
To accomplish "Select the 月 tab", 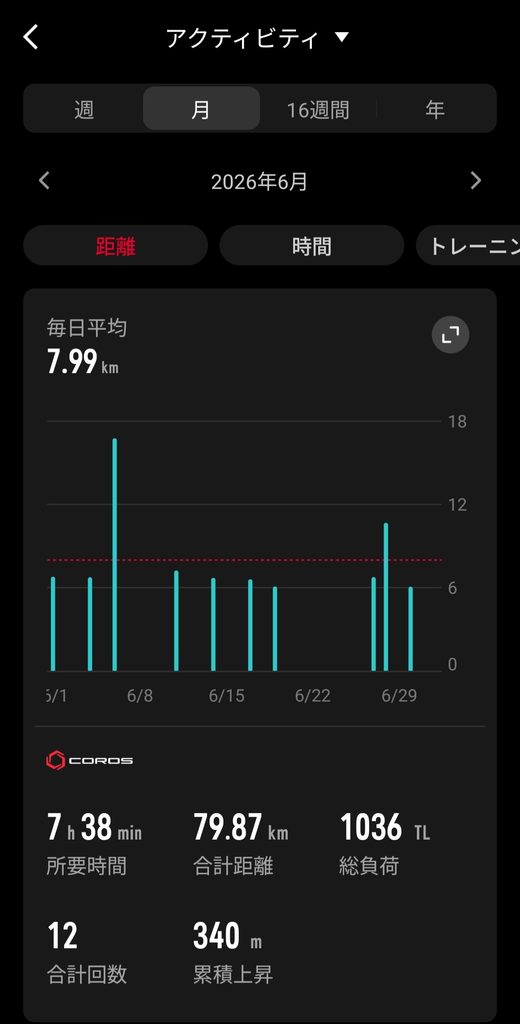I will click(x=201, y=108).
